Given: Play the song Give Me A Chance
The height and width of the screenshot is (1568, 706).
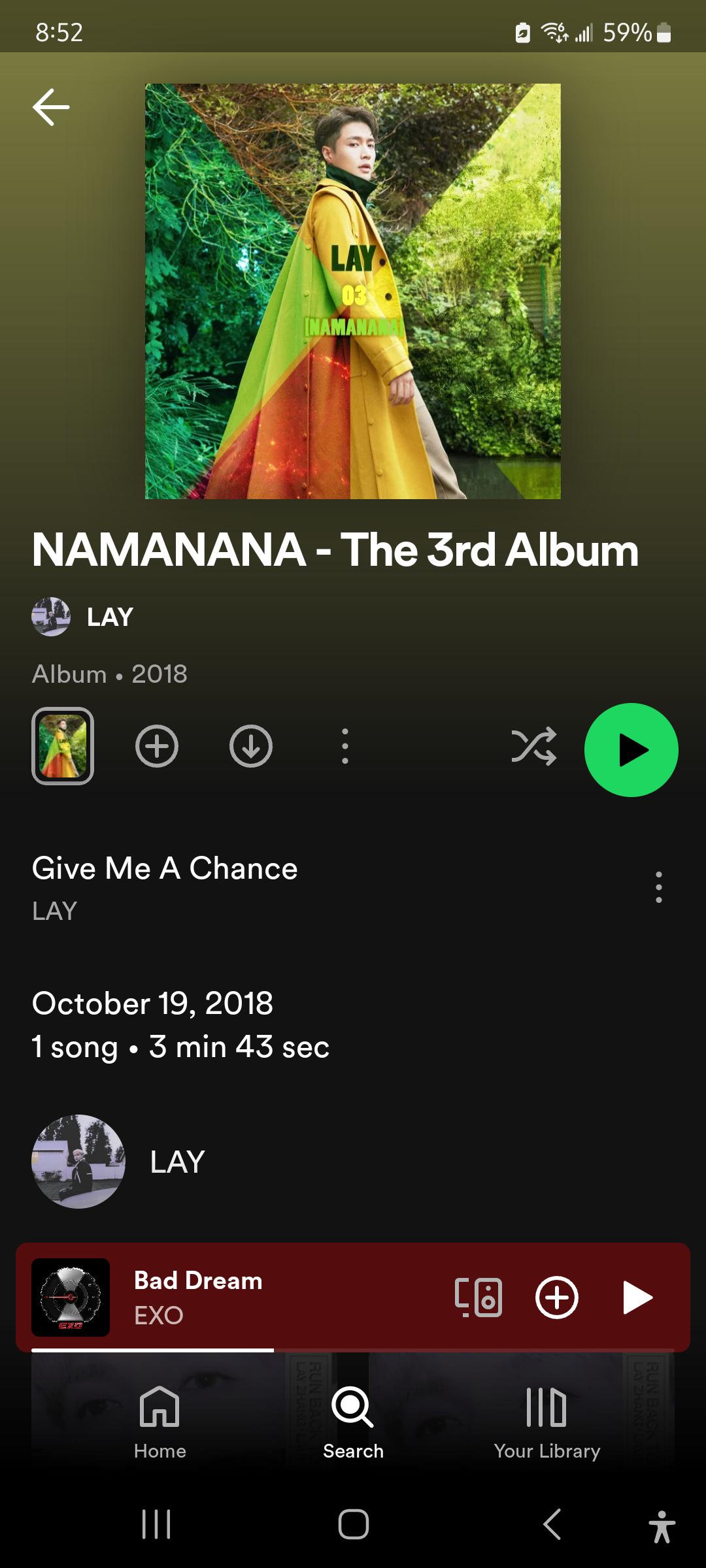Looking at the screenshot, I should [165, 887].
